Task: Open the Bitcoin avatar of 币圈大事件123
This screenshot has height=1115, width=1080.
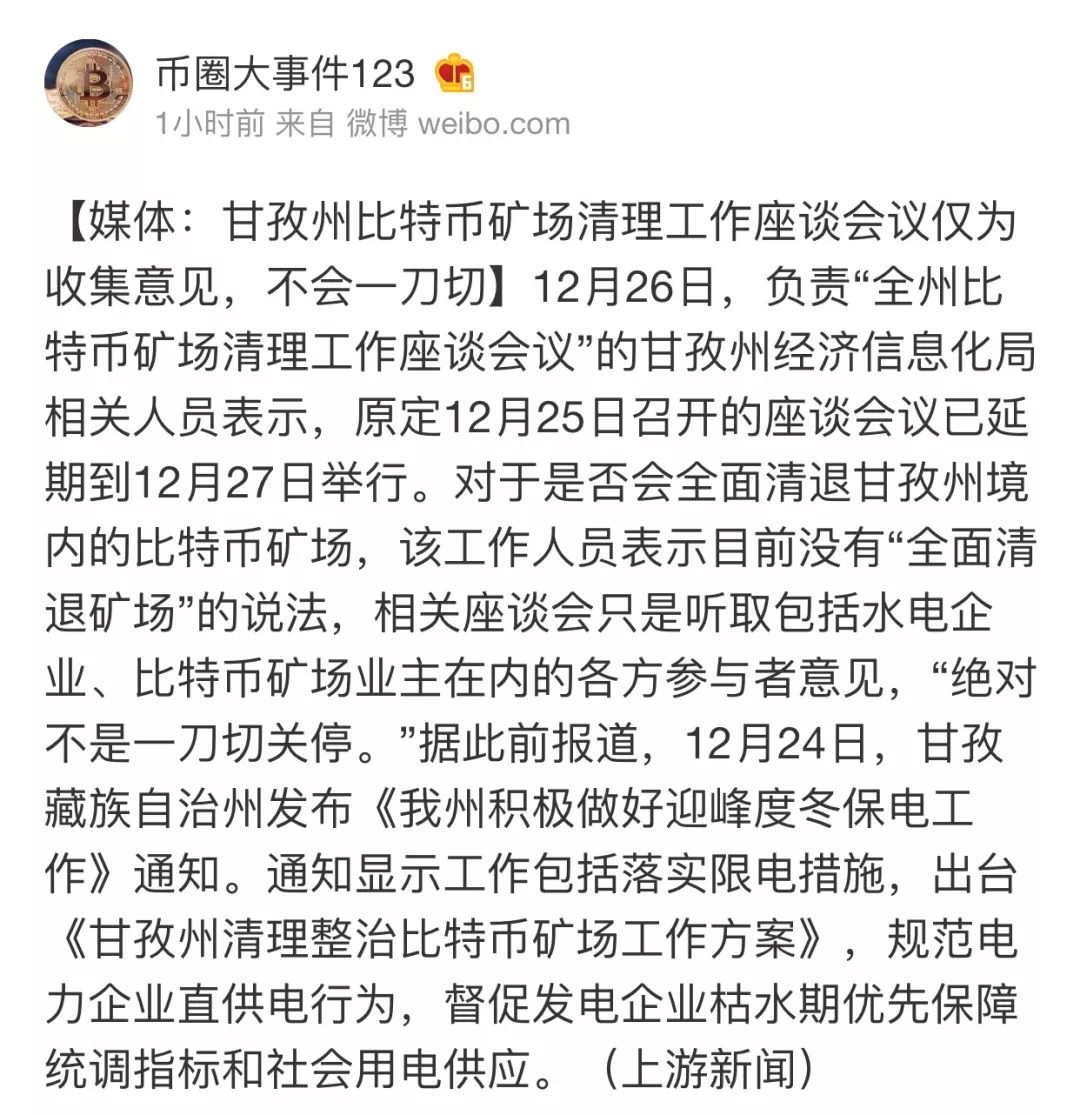Action: pos(88,84)
